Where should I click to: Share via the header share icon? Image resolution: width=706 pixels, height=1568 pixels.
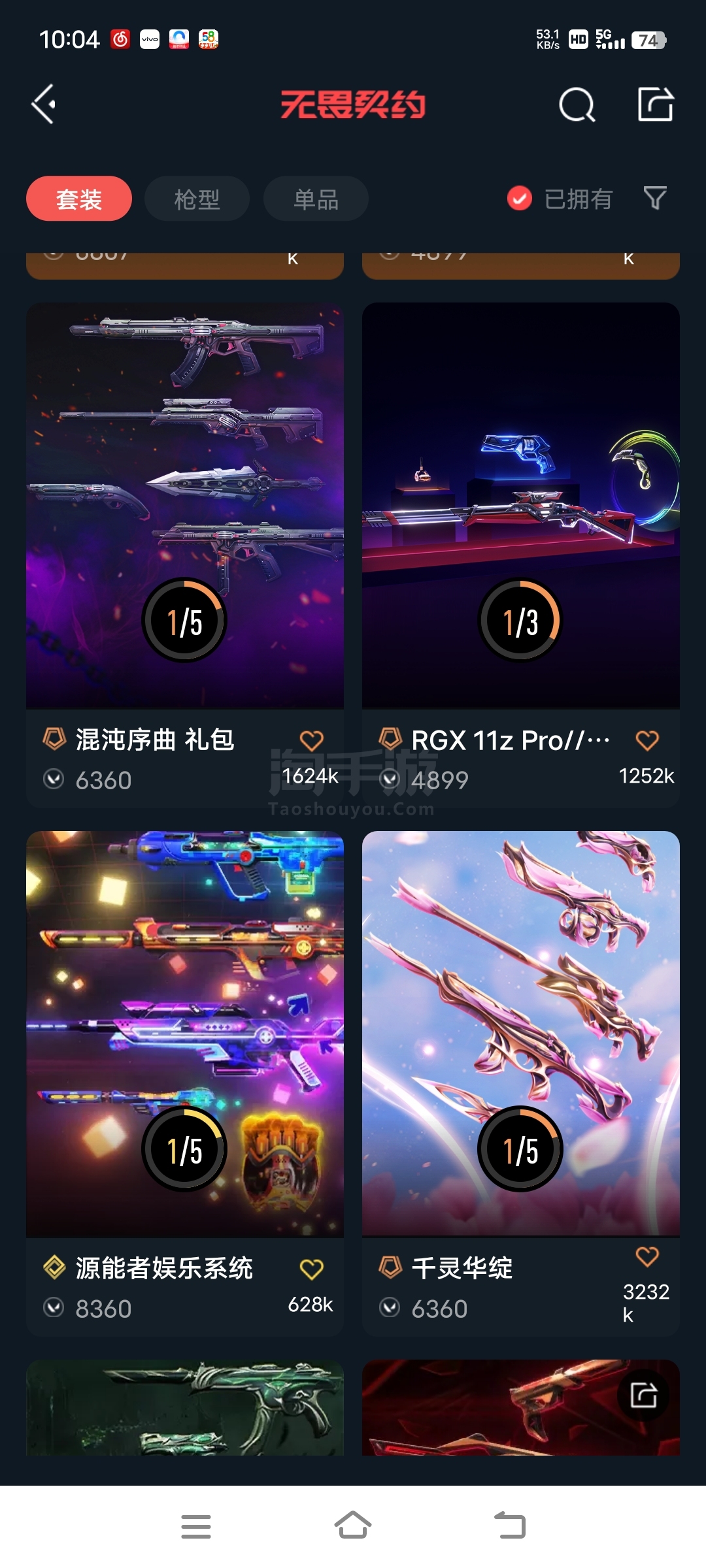pyautogui.click(x=656, y=105)
